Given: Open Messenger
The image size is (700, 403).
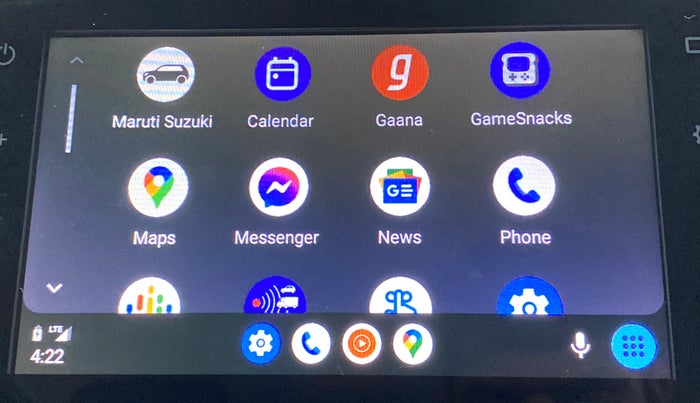Looking at the screenshot, I should [x=278, y=188].
